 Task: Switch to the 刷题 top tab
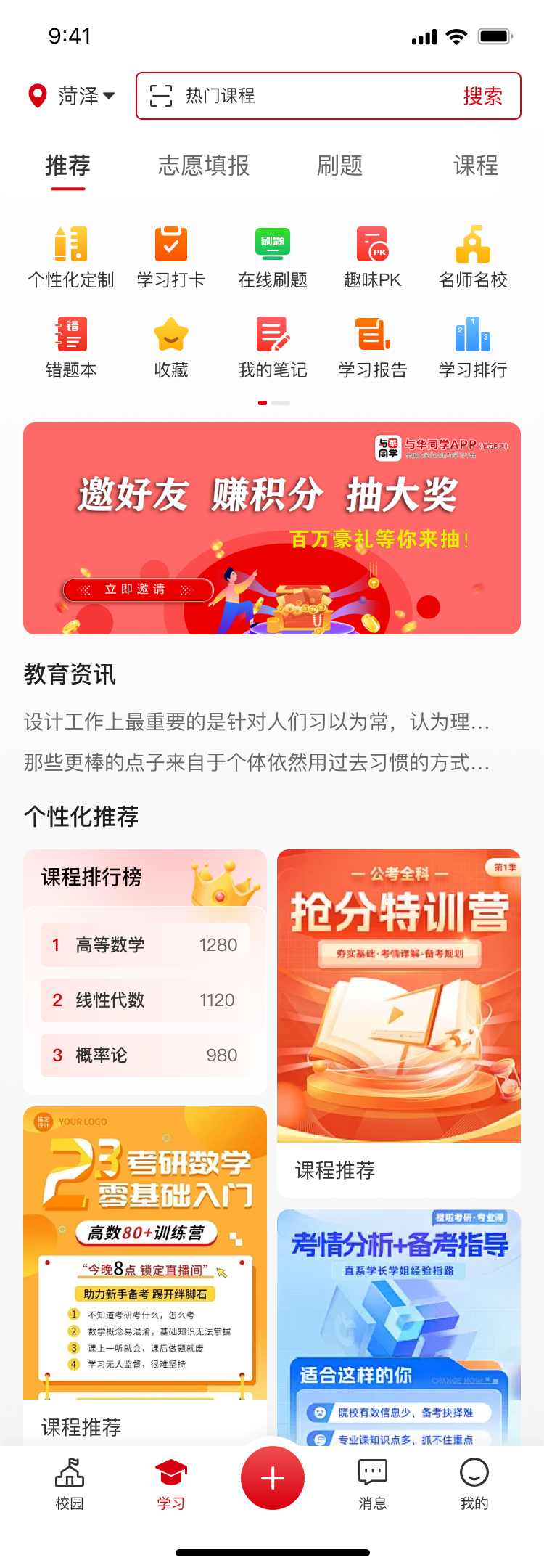point(339,166)
